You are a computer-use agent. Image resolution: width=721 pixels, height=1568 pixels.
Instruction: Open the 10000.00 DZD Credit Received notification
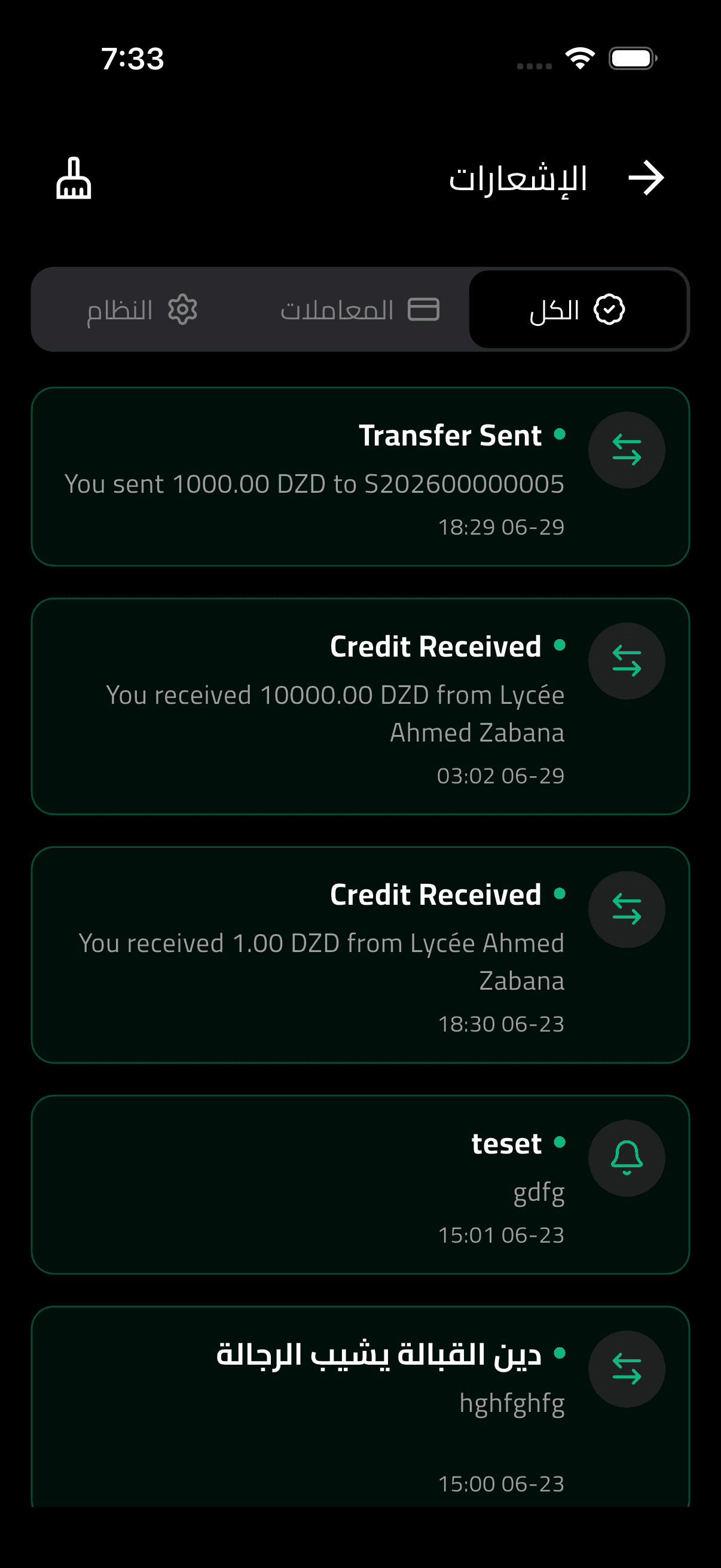point(360,706)
